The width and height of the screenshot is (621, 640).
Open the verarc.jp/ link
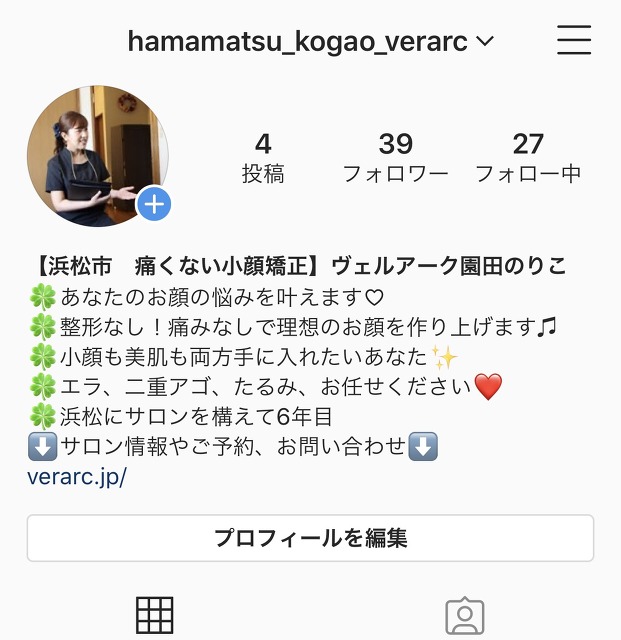coord(77,476)
